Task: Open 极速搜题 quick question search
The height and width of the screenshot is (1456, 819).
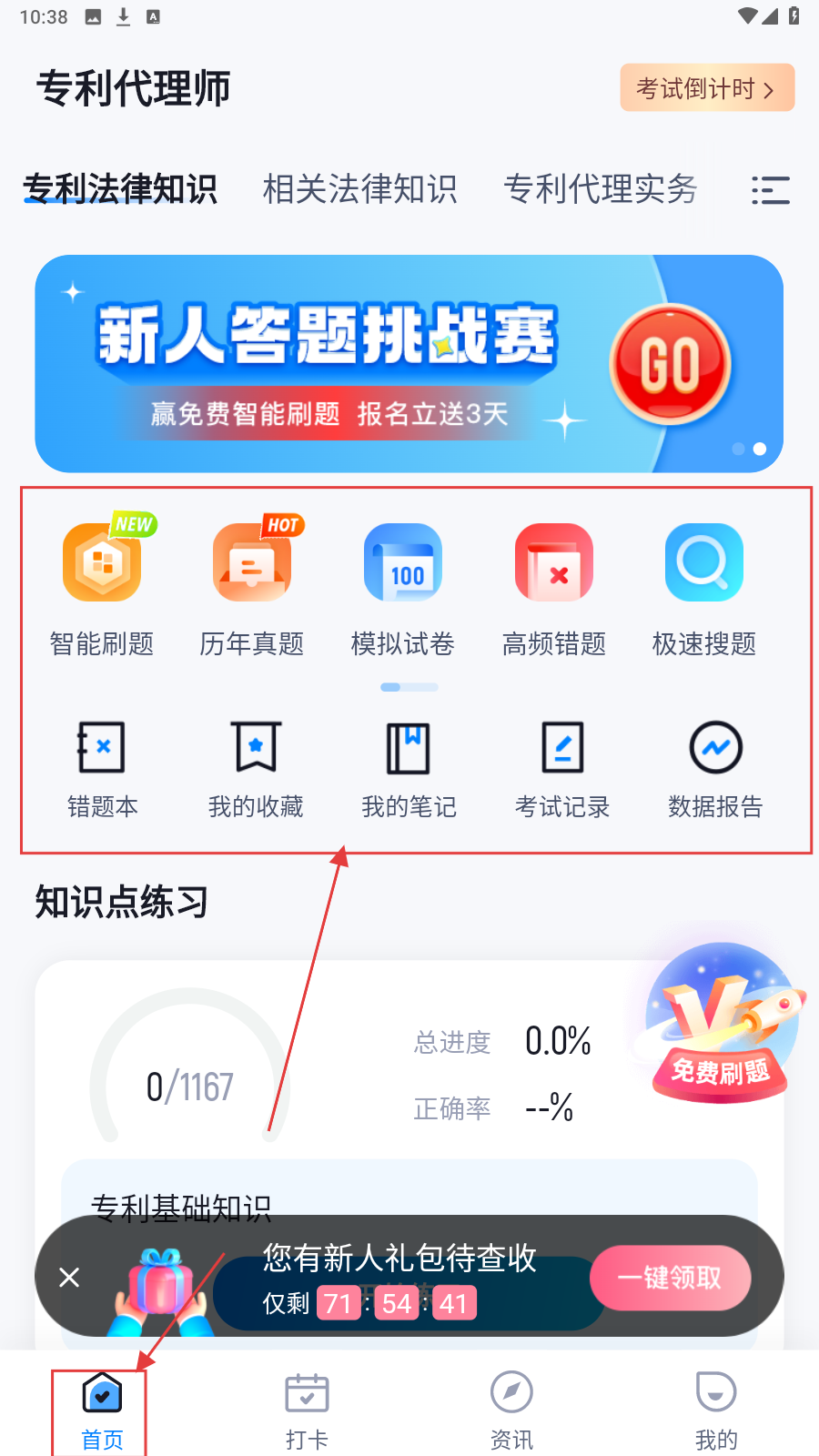Action: click(x=703, y=587)
